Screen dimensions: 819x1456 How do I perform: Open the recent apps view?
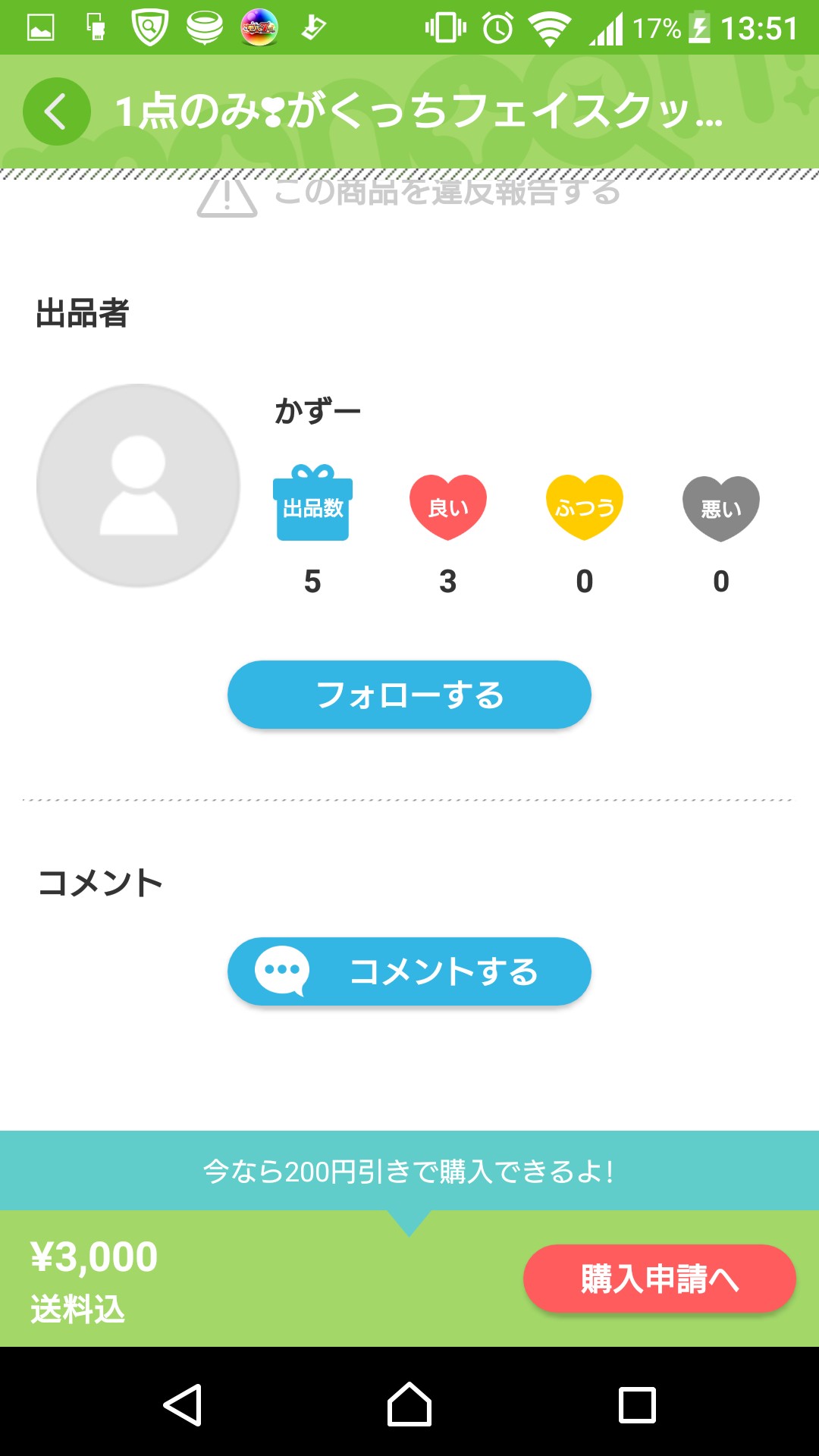pyautogui.click(x=637, y=1404)
